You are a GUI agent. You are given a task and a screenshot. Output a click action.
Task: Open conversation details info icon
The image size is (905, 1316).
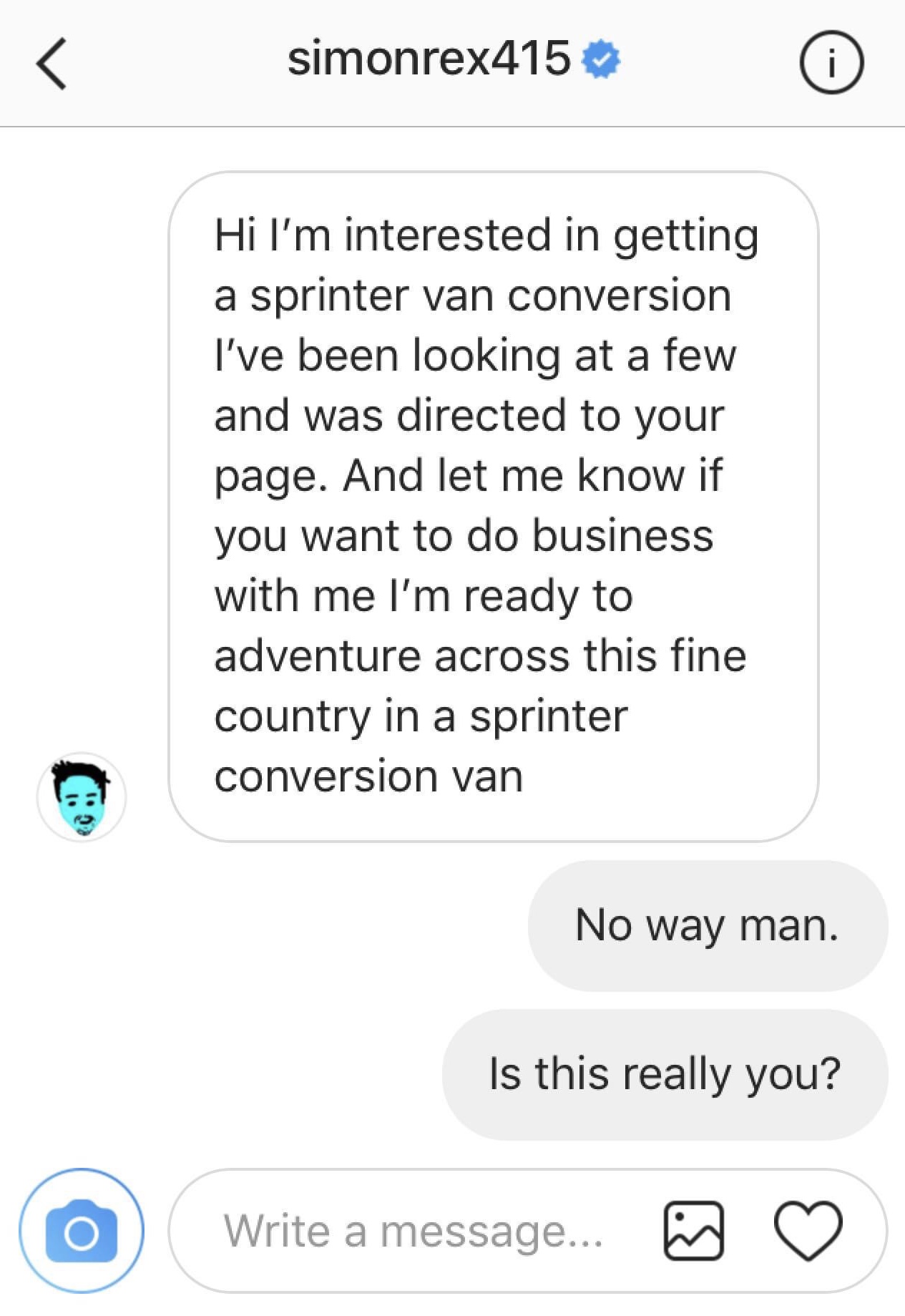(831, 63)
